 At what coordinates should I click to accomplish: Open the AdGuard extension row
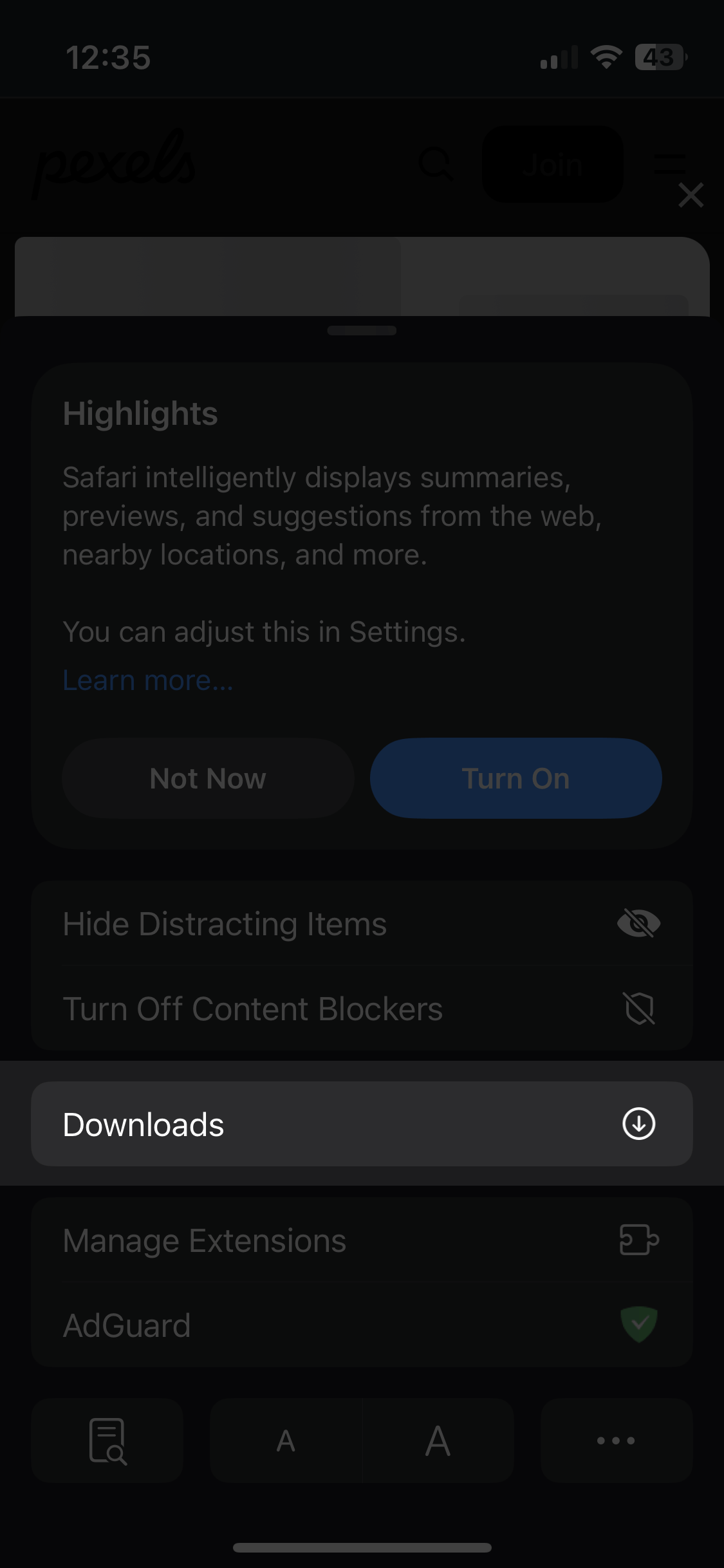pyautogui.click(x=362, y=1325)
